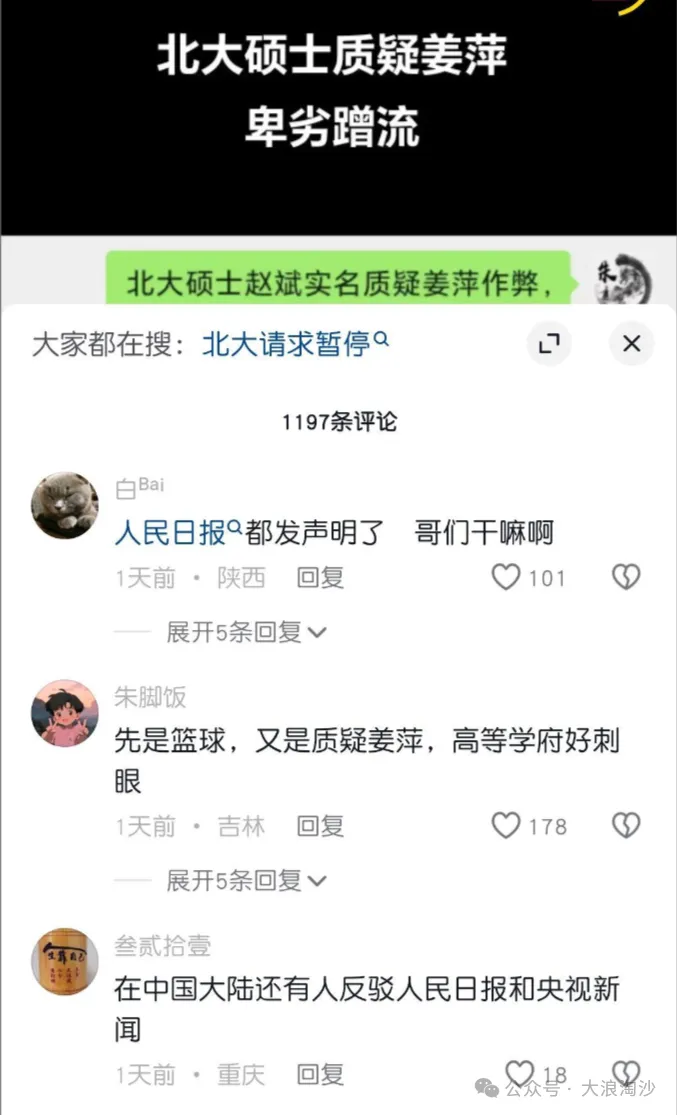Reply to 朱脚饭's comment
Viewport: 677px width, 1115px height.
point(320,826)
